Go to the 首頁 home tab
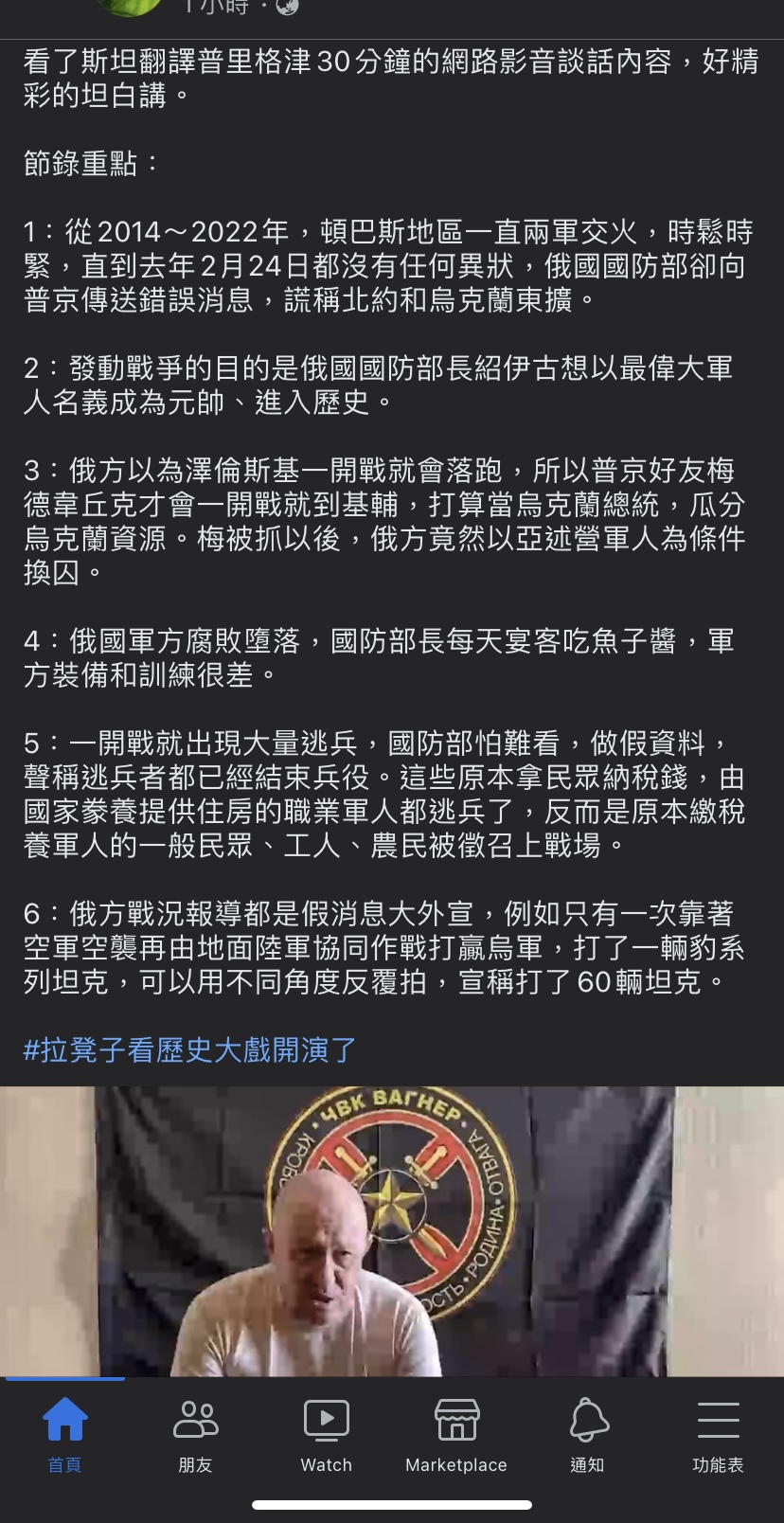Viewport: 784px width, 1523px height. [x=65, y=1434]
